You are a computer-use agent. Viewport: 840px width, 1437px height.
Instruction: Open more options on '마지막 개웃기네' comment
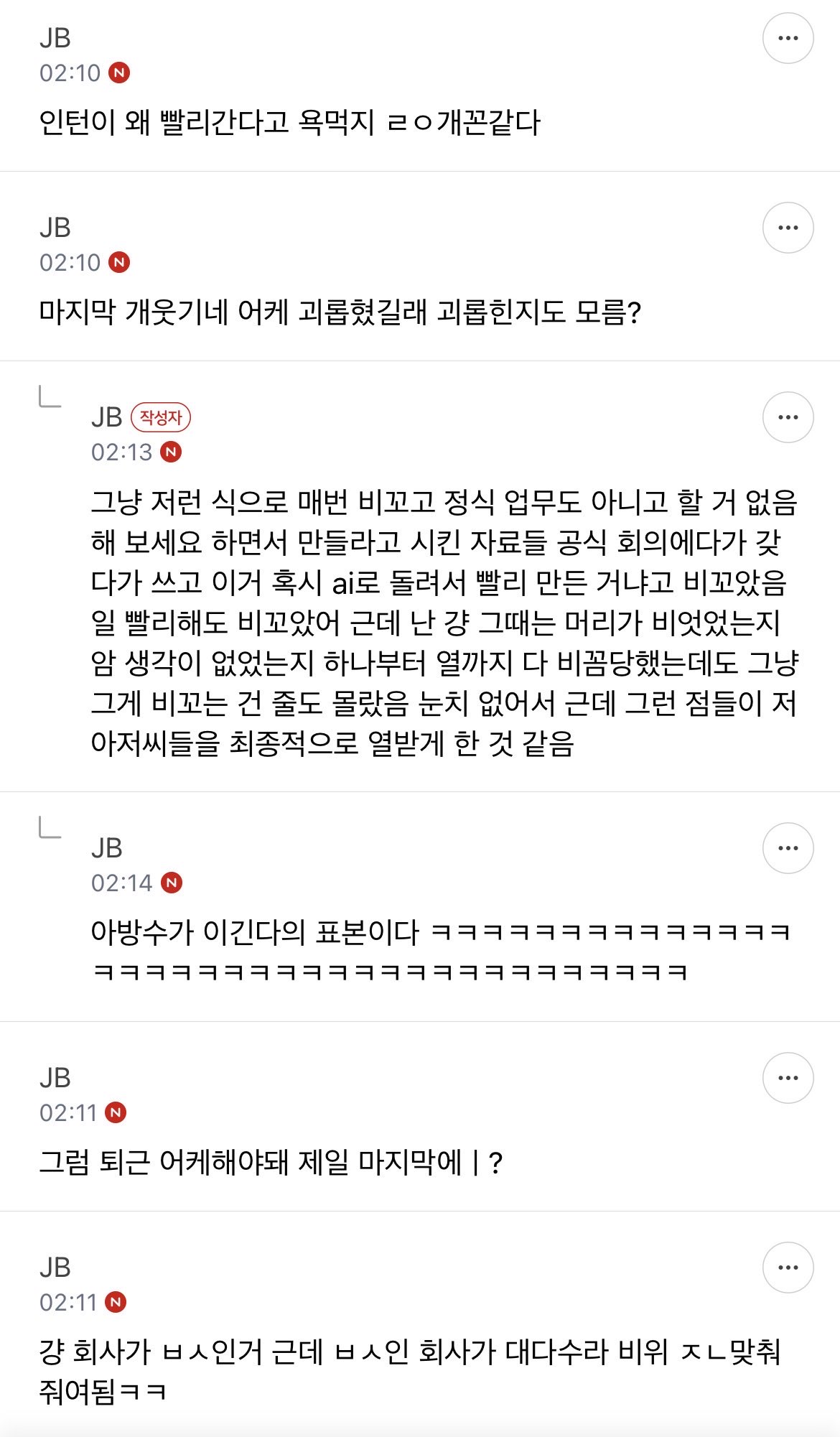(788, 228)
